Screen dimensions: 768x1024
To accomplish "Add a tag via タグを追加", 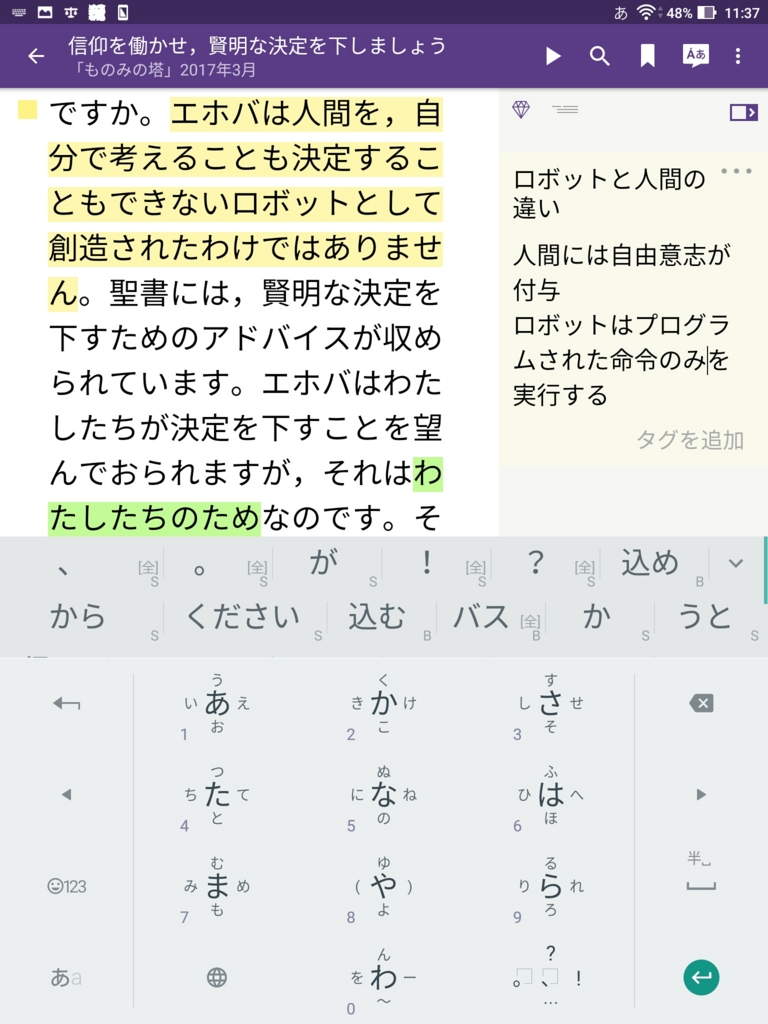I will pos(690,440).
